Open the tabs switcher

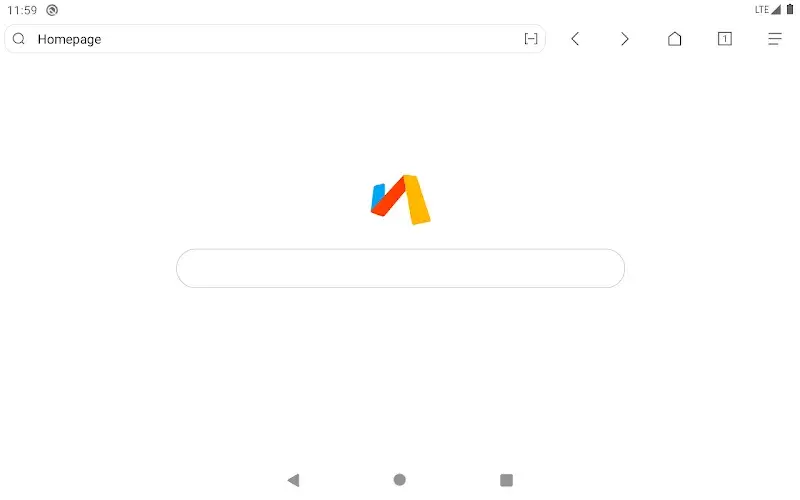click(x=725, y=39)
